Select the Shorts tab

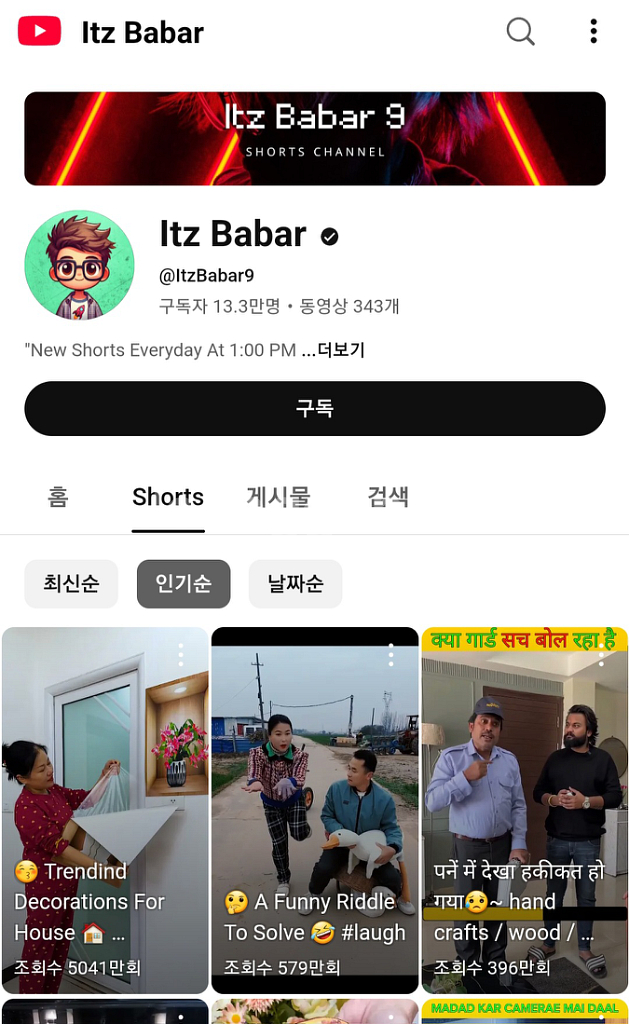(x=168, y=497)
